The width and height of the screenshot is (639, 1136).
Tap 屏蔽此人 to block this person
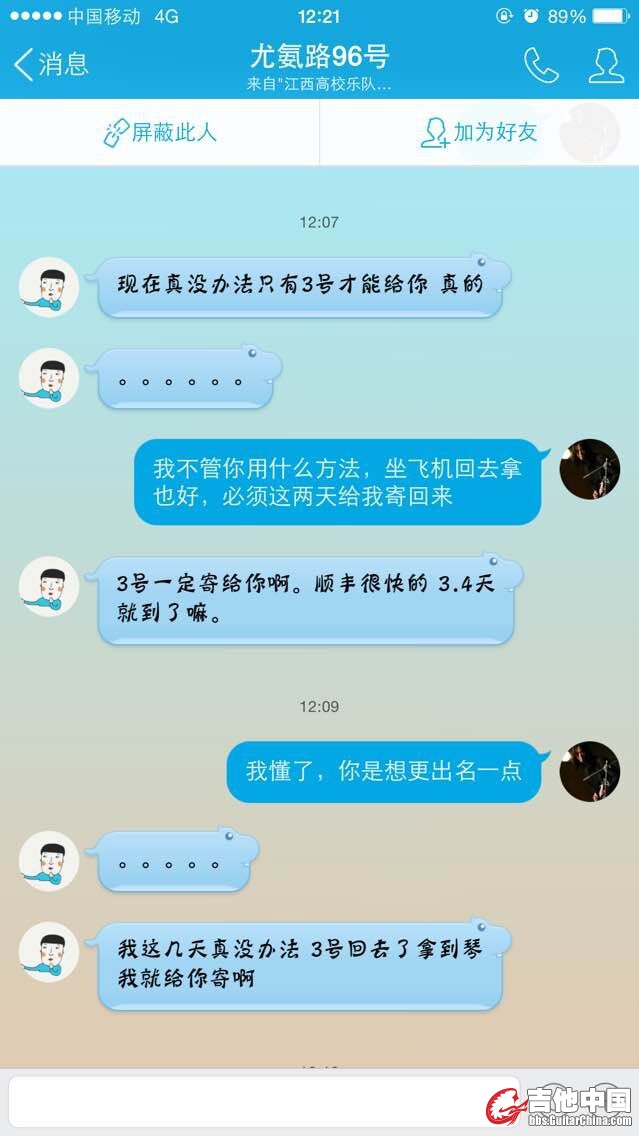[160, 133]
